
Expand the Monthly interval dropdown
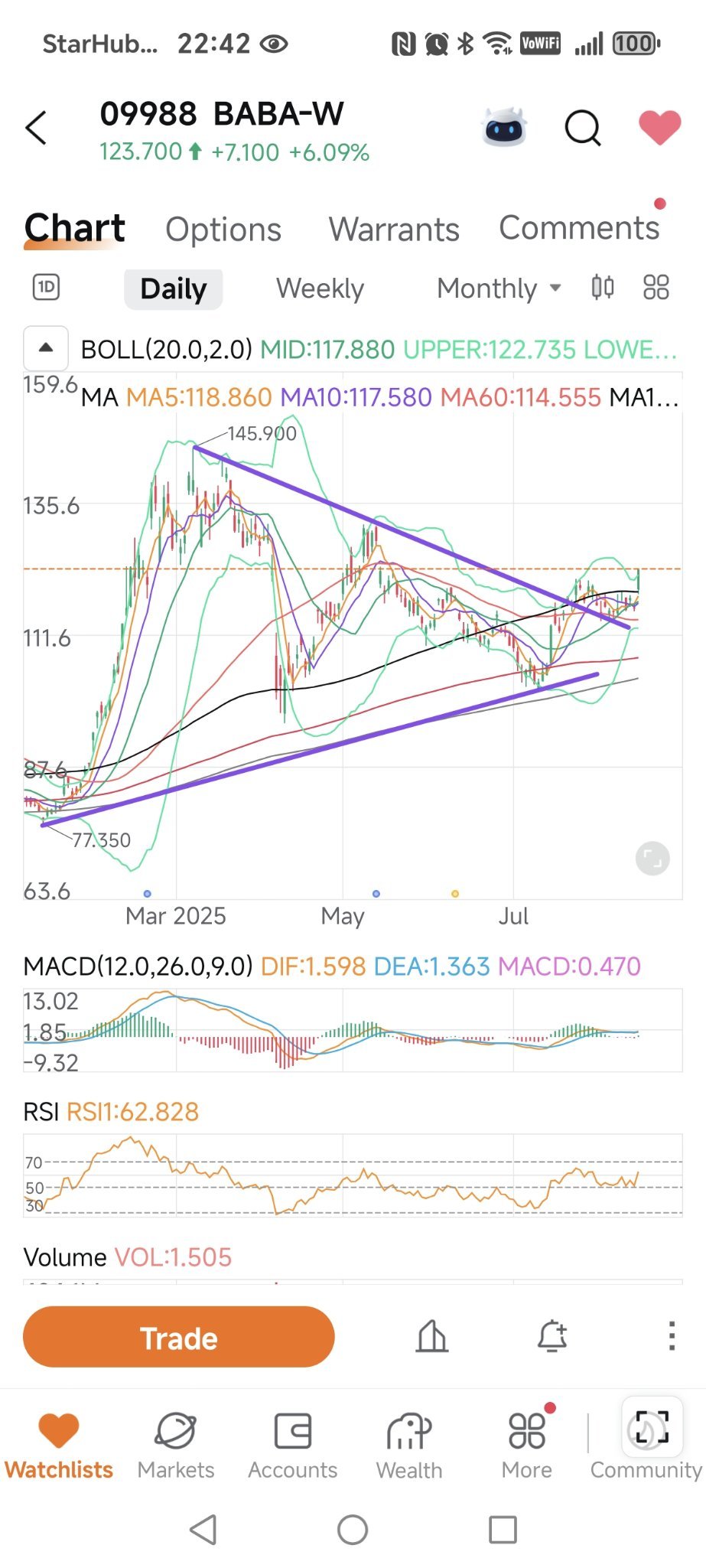pyautogui.click(x=499, y=288)
